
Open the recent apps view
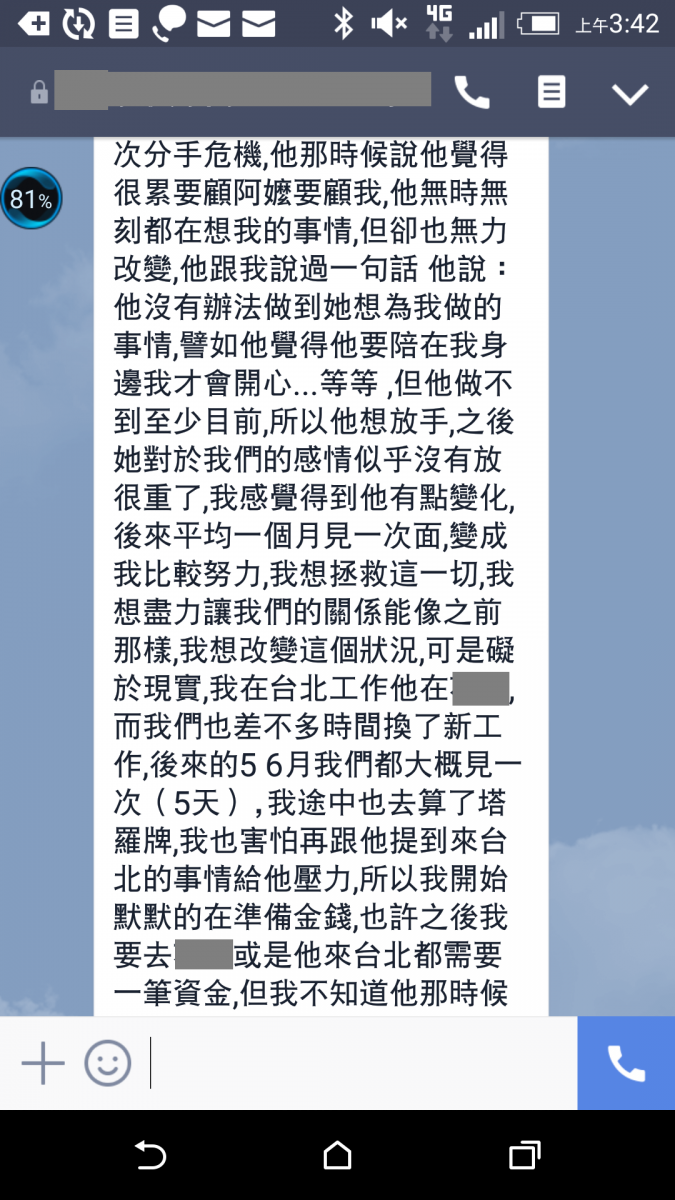pos(524,1156)
